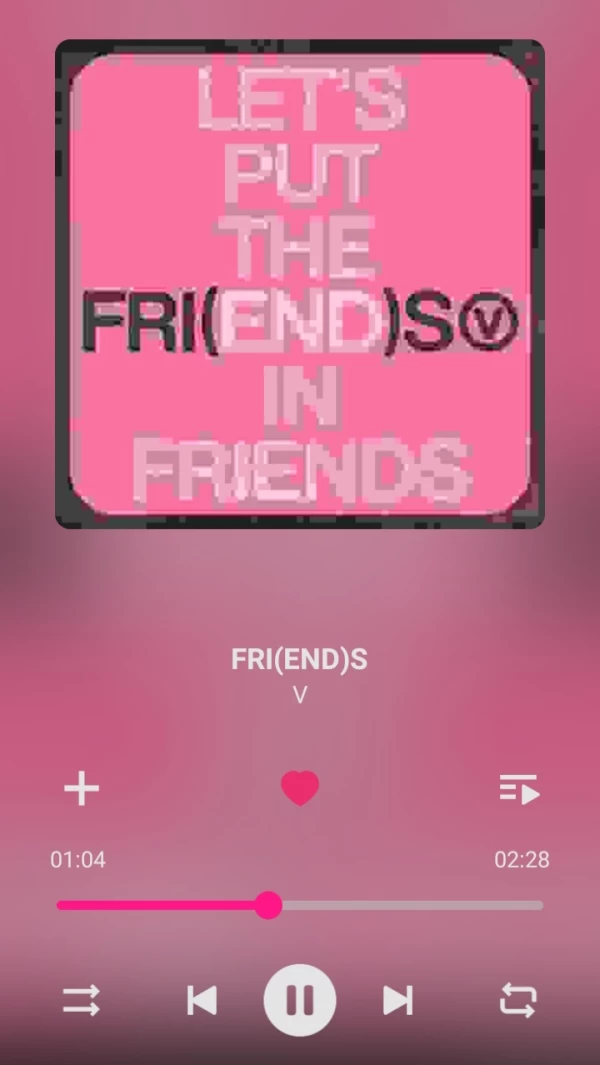This screenshot has height=1065, width=600.
Task: Toggle shuffle mode
Action: pos(81,999)
